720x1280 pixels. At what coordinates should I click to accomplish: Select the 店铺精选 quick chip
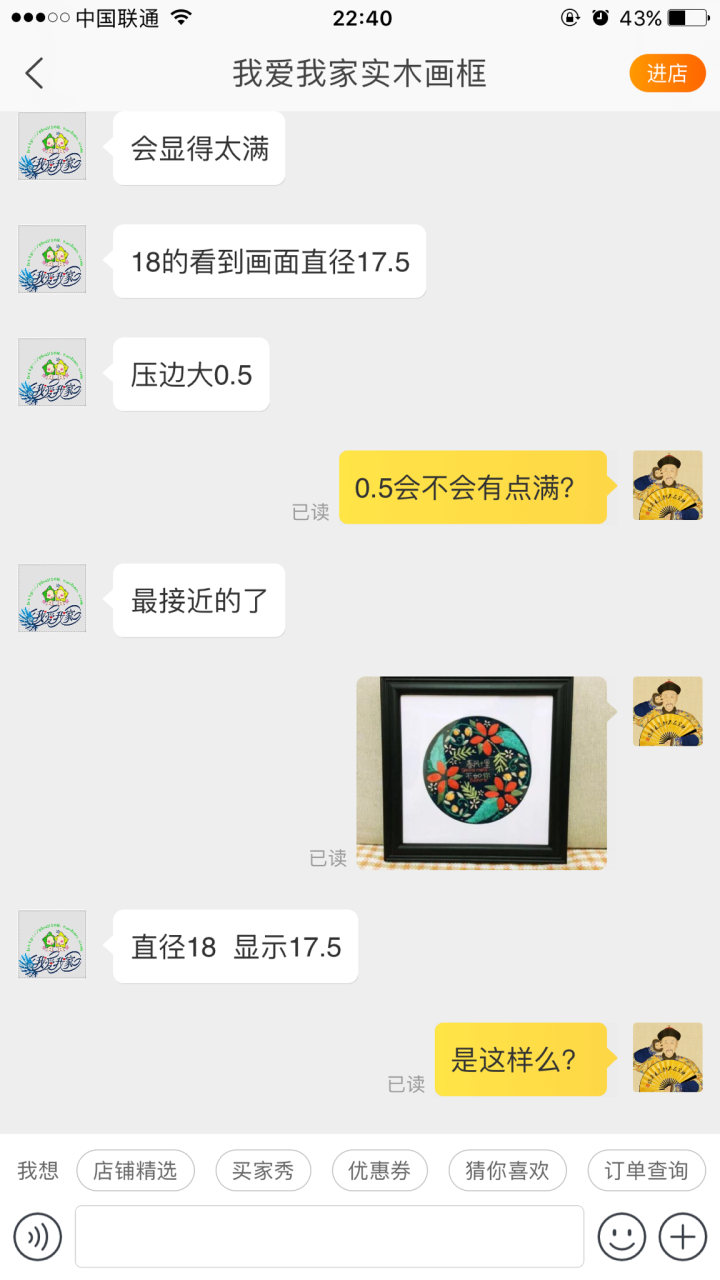coord(135,1171)
